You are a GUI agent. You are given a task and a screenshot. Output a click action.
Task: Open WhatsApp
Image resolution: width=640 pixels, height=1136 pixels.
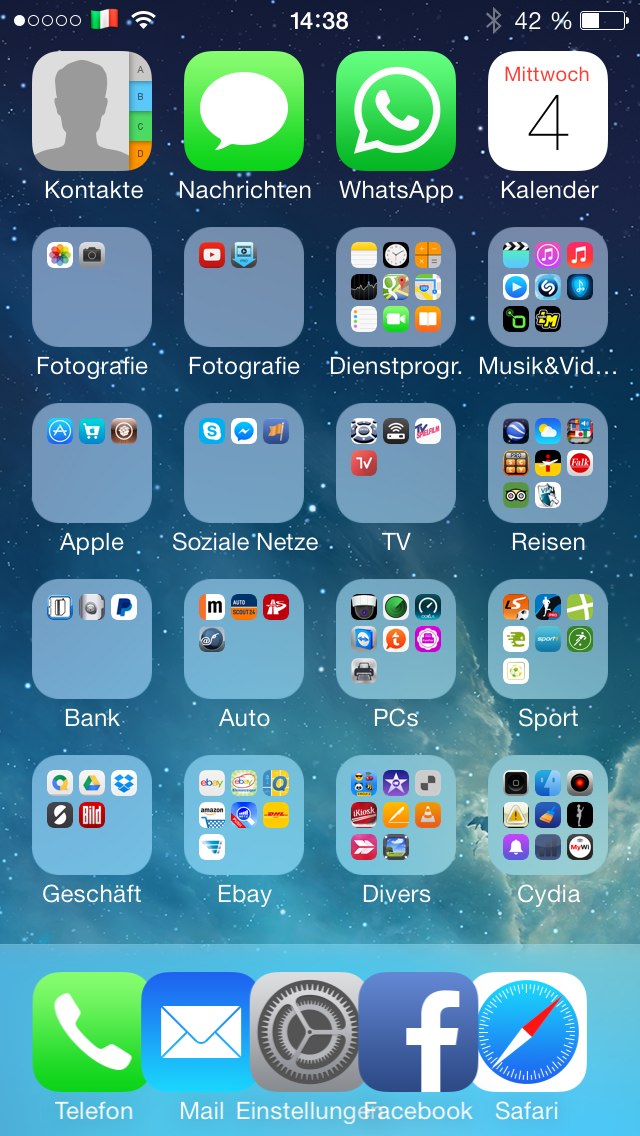[396, 111]
